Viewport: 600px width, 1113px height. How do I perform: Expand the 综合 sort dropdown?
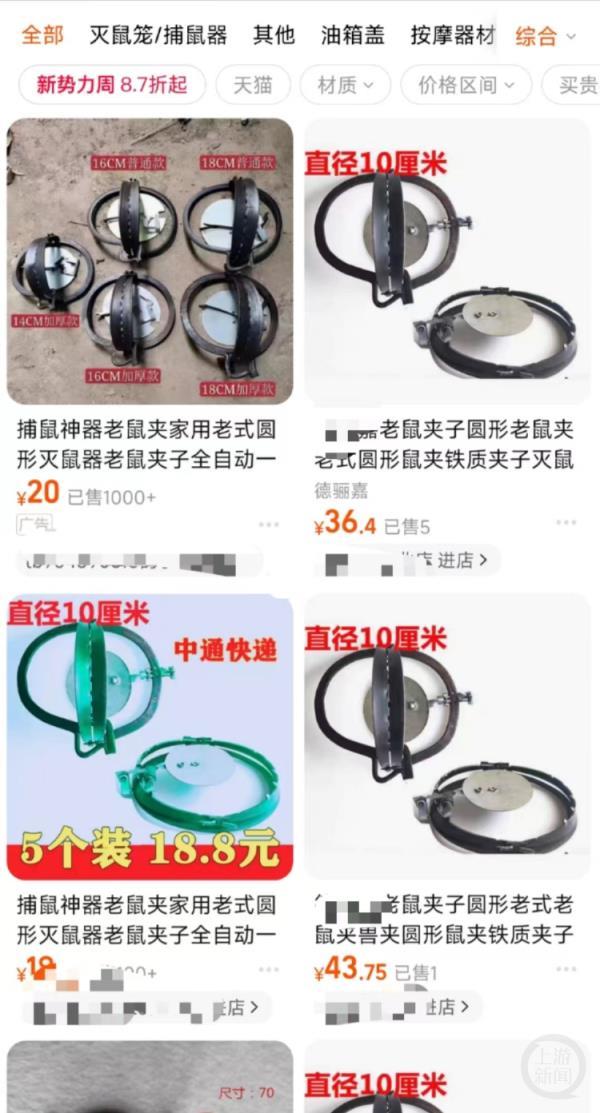click(x=545, y=37)
